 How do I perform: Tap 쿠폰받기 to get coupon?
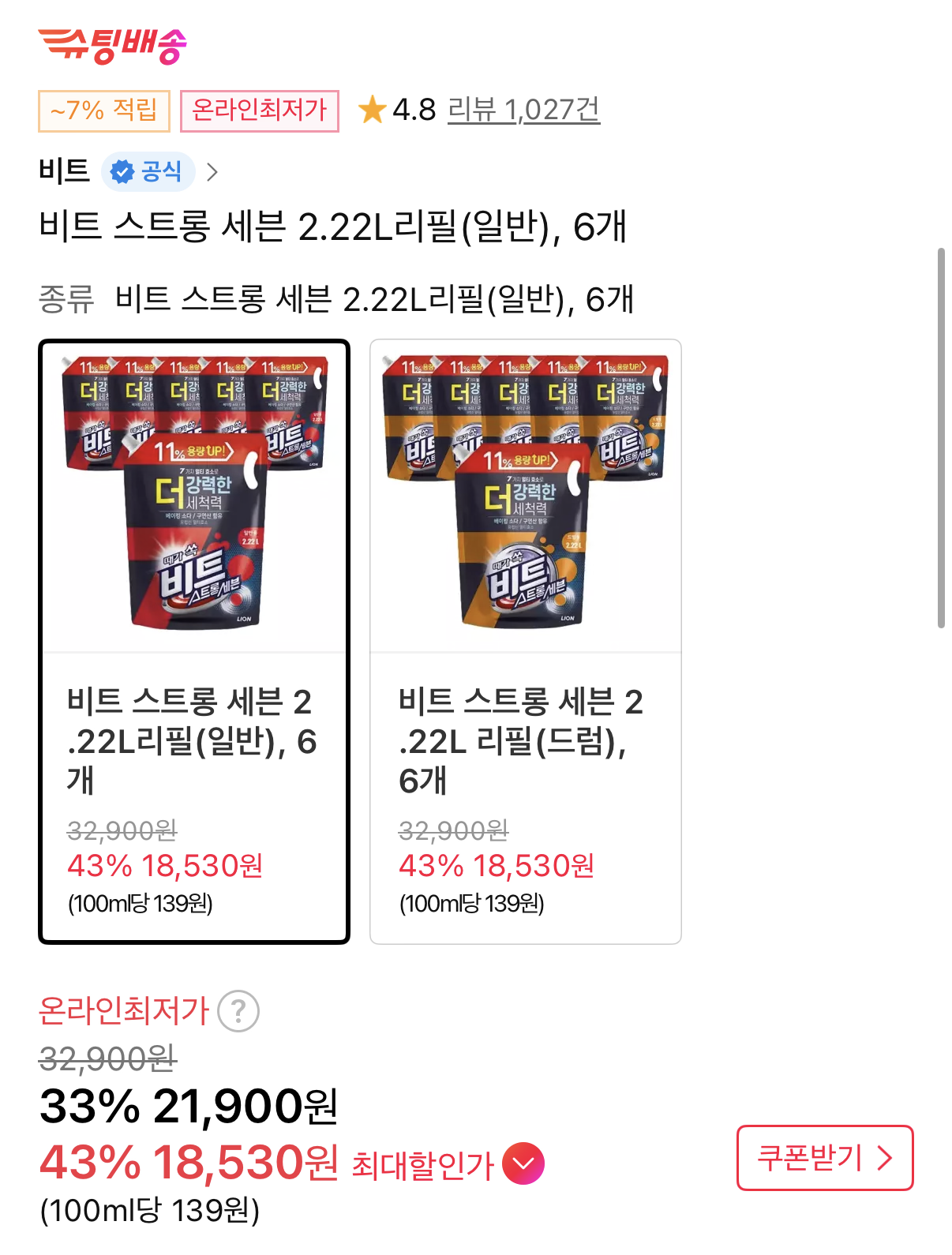click(x=824, y=1158)
